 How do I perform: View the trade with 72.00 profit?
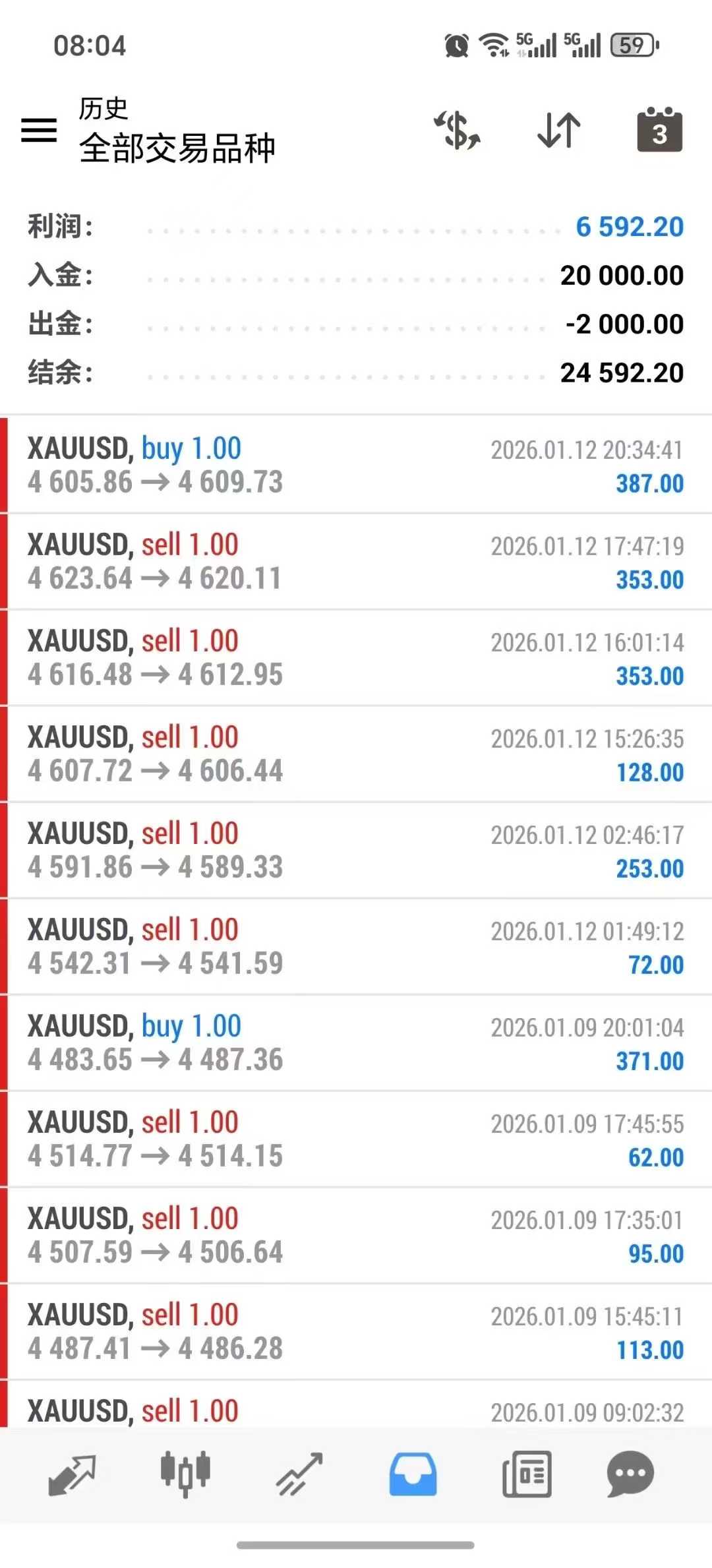(356, 947)
